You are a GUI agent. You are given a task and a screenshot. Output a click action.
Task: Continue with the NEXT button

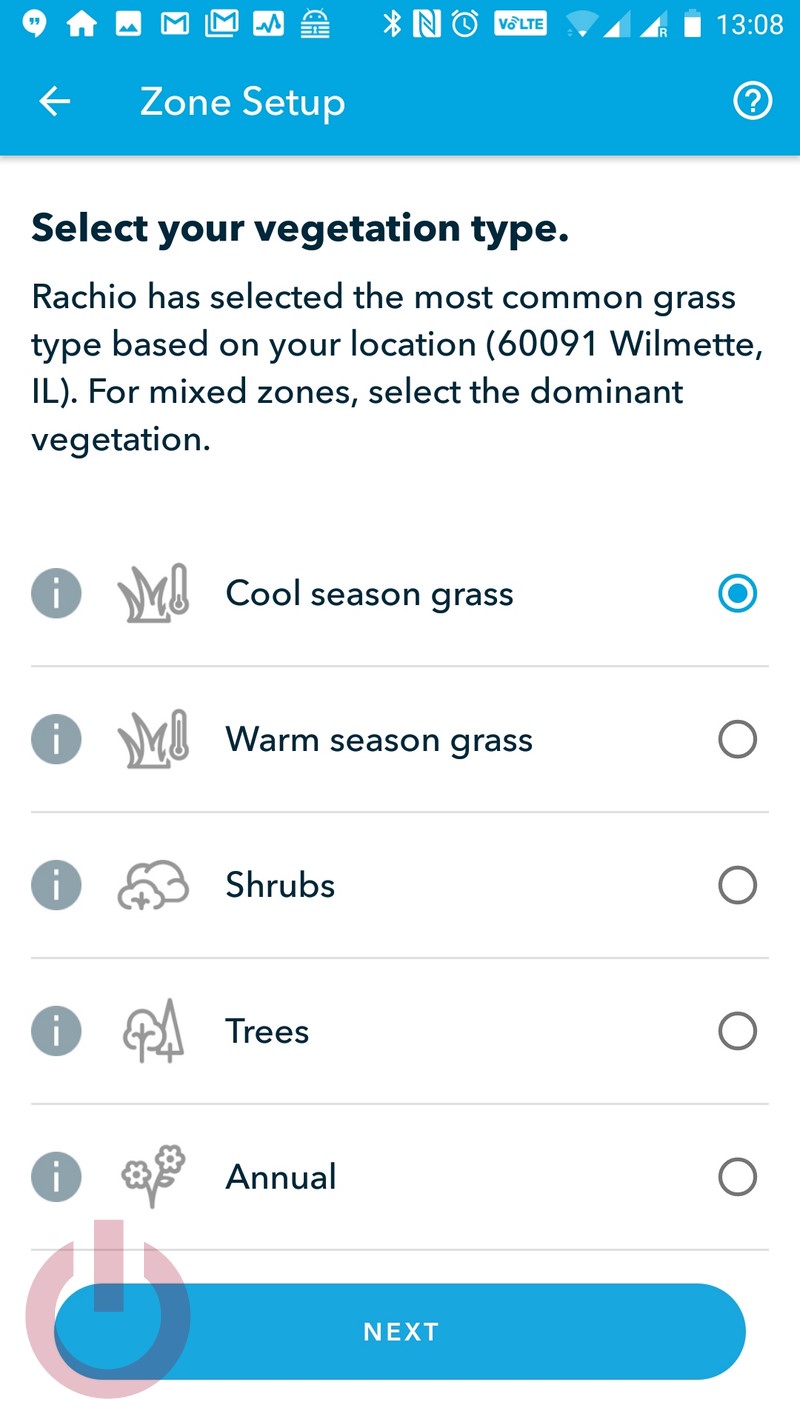click(x=400, y=1332)
